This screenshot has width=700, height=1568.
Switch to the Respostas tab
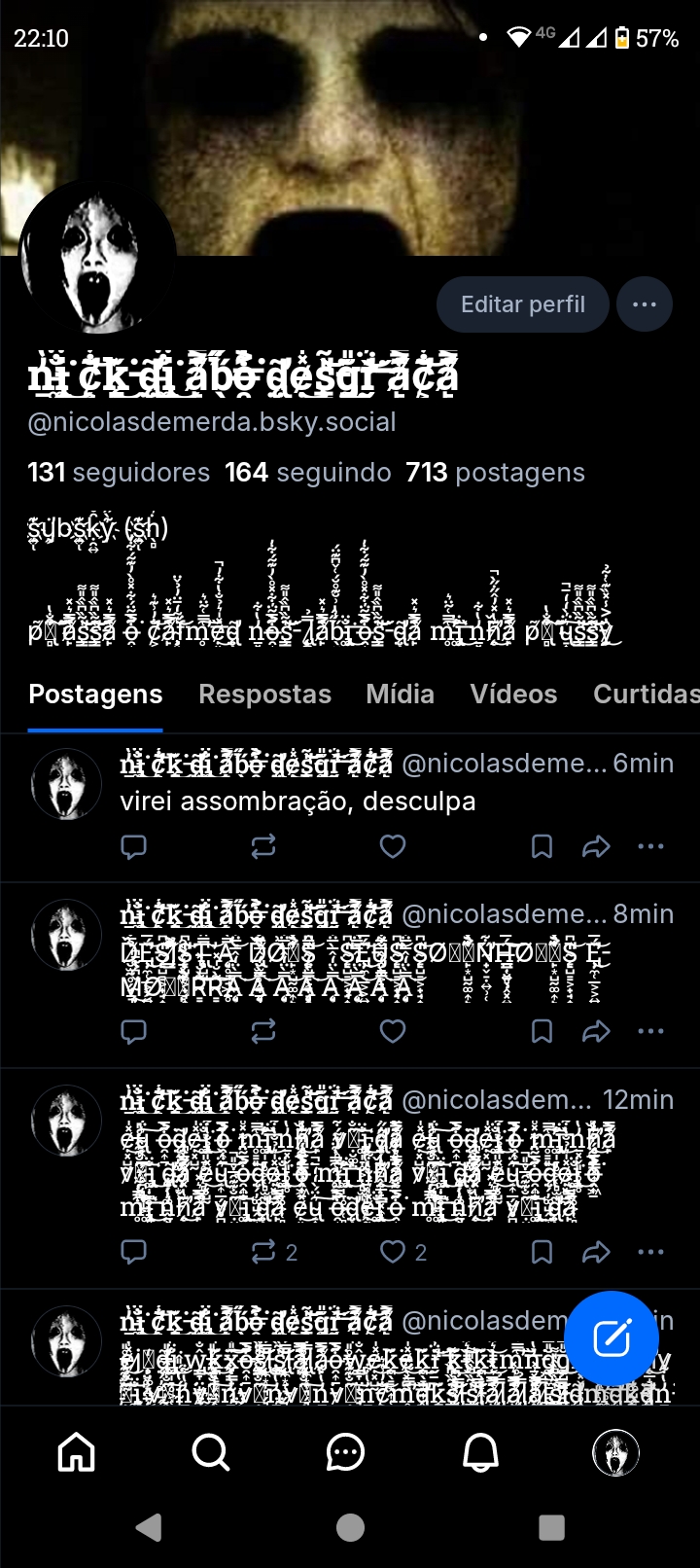264,694
